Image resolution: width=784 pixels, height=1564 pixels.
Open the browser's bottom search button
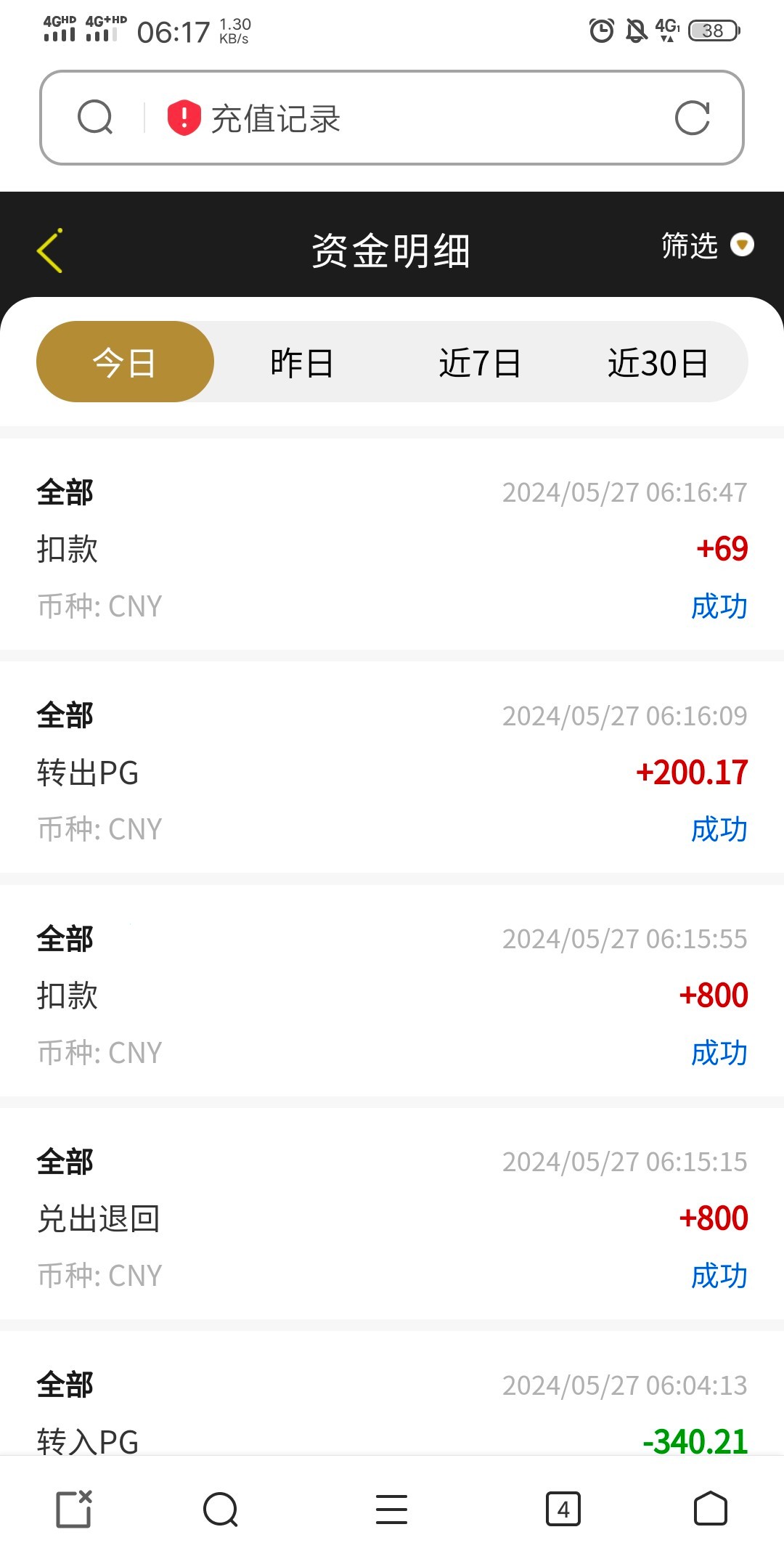point(221,1510)
